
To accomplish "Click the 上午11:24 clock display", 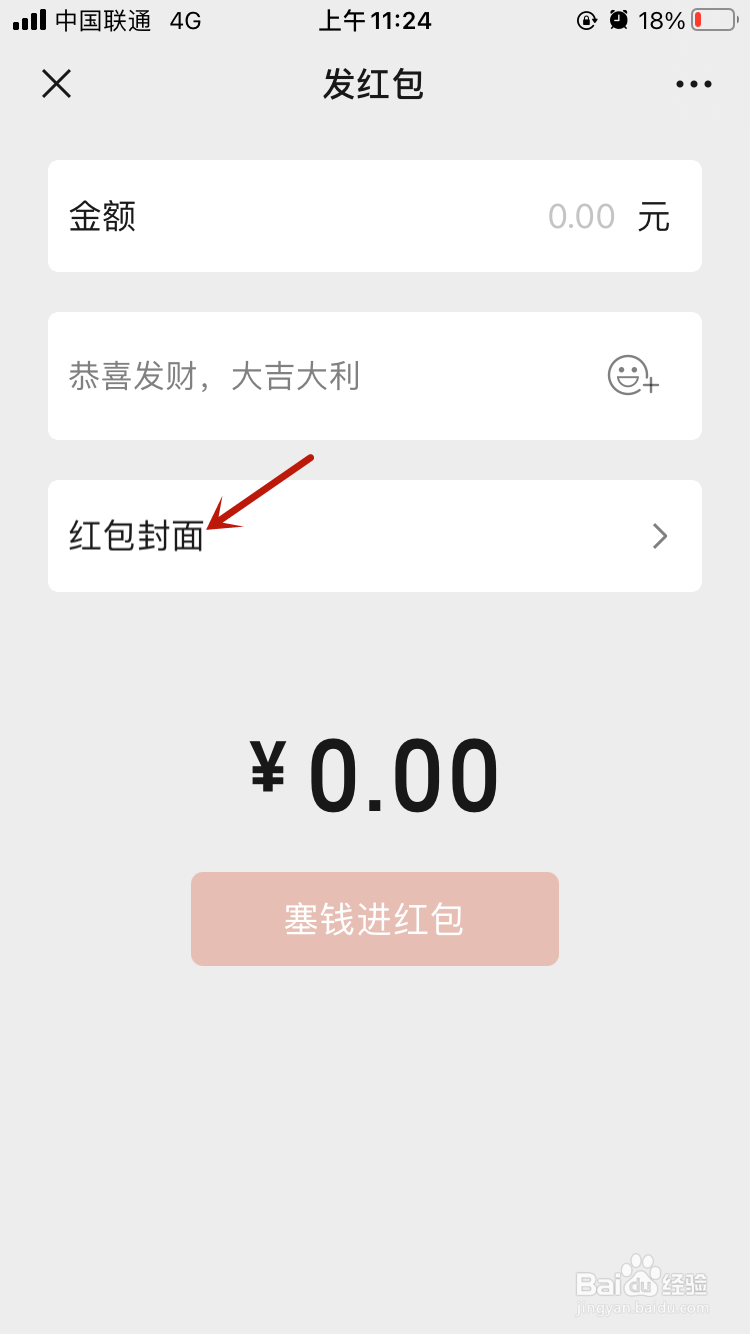I will pos(375,20).
